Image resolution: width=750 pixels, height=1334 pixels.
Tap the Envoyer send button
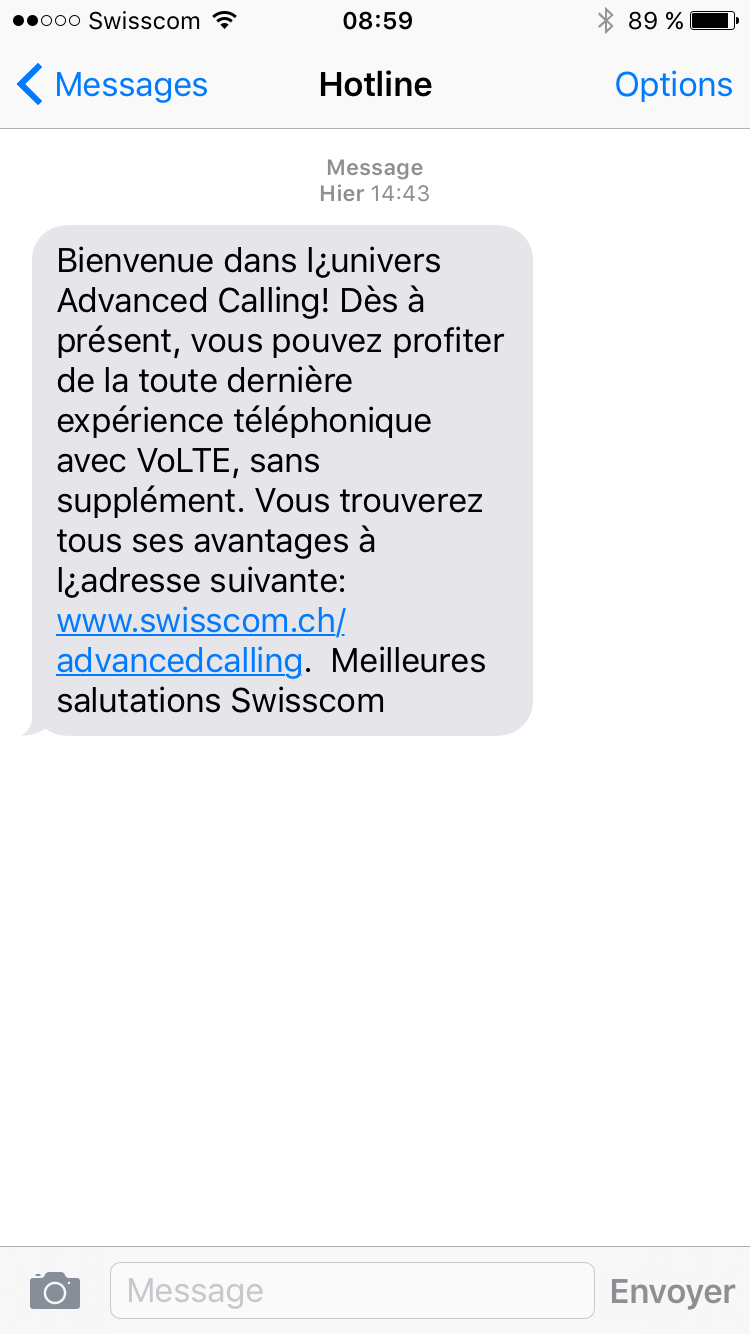tap(671, 1290)
